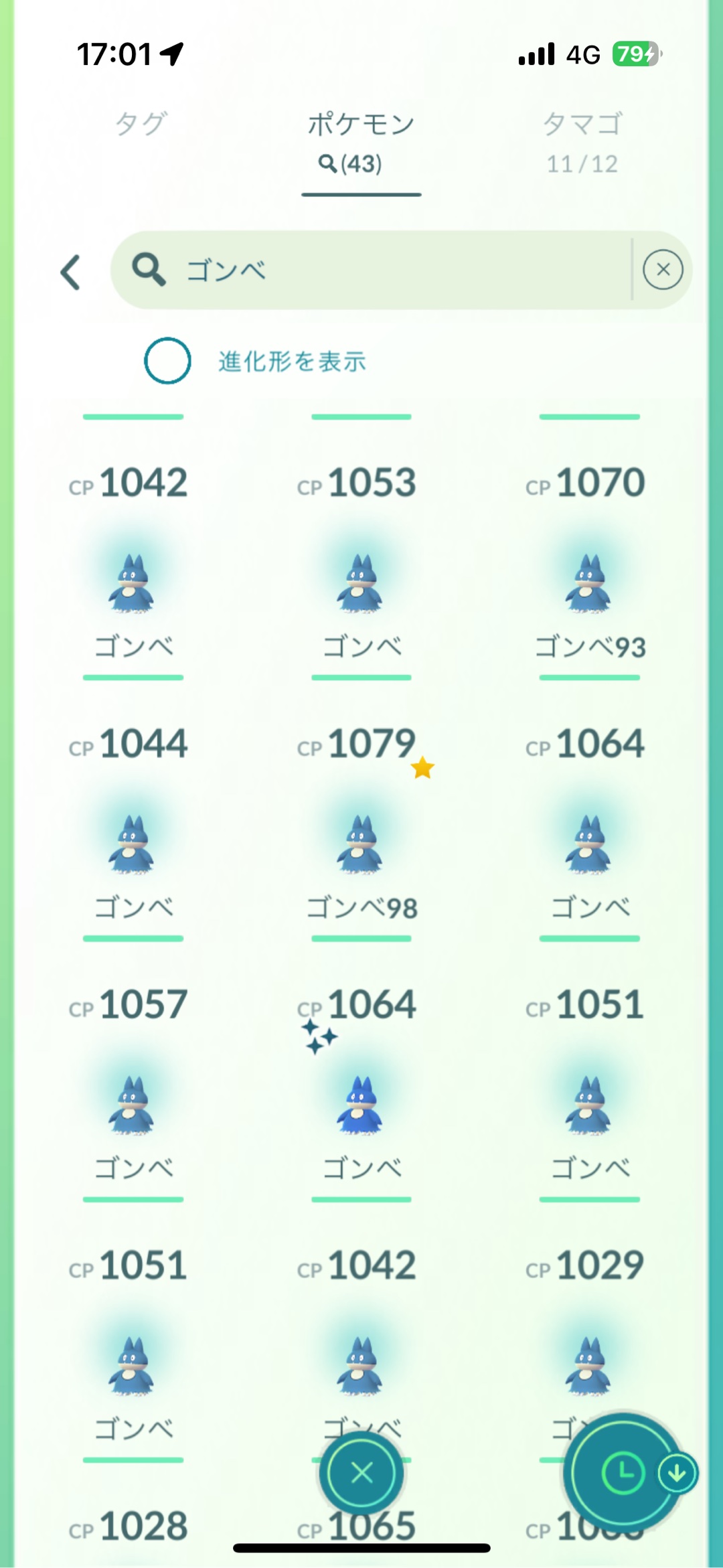Select the CP 1053 ゴンベ

361,582
